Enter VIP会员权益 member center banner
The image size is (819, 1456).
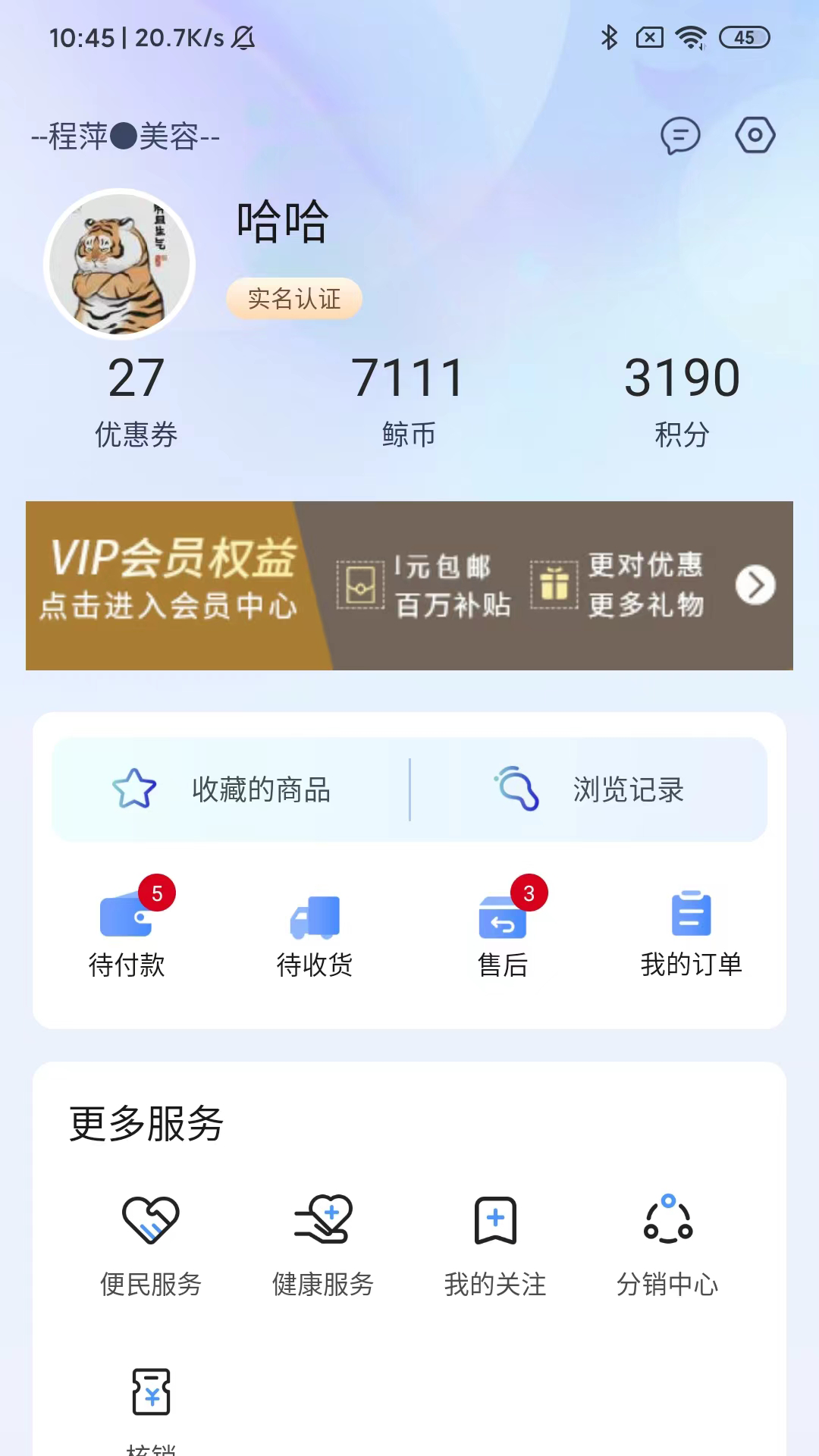[409, 585]
